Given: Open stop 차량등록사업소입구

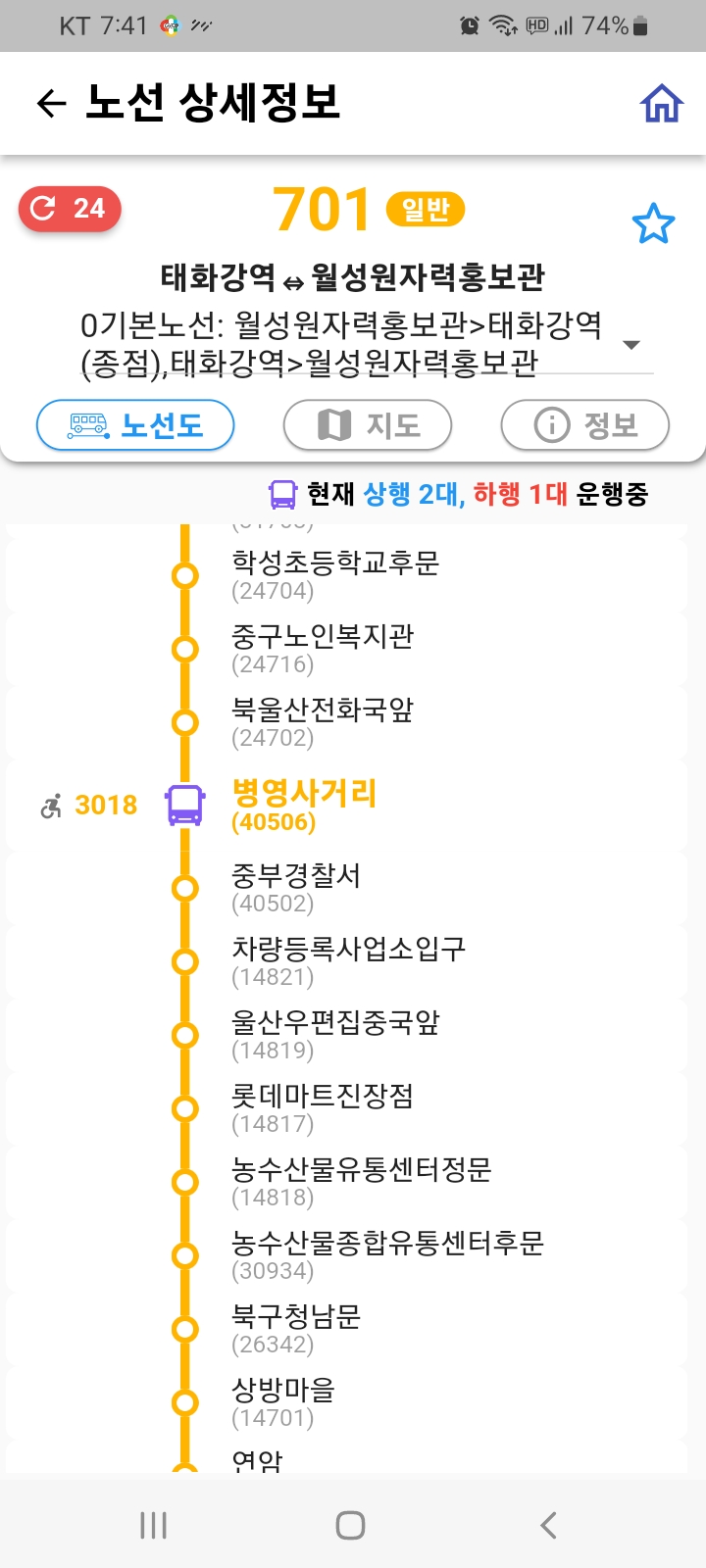Looking at the screenshot, I should tap(348, 960).
